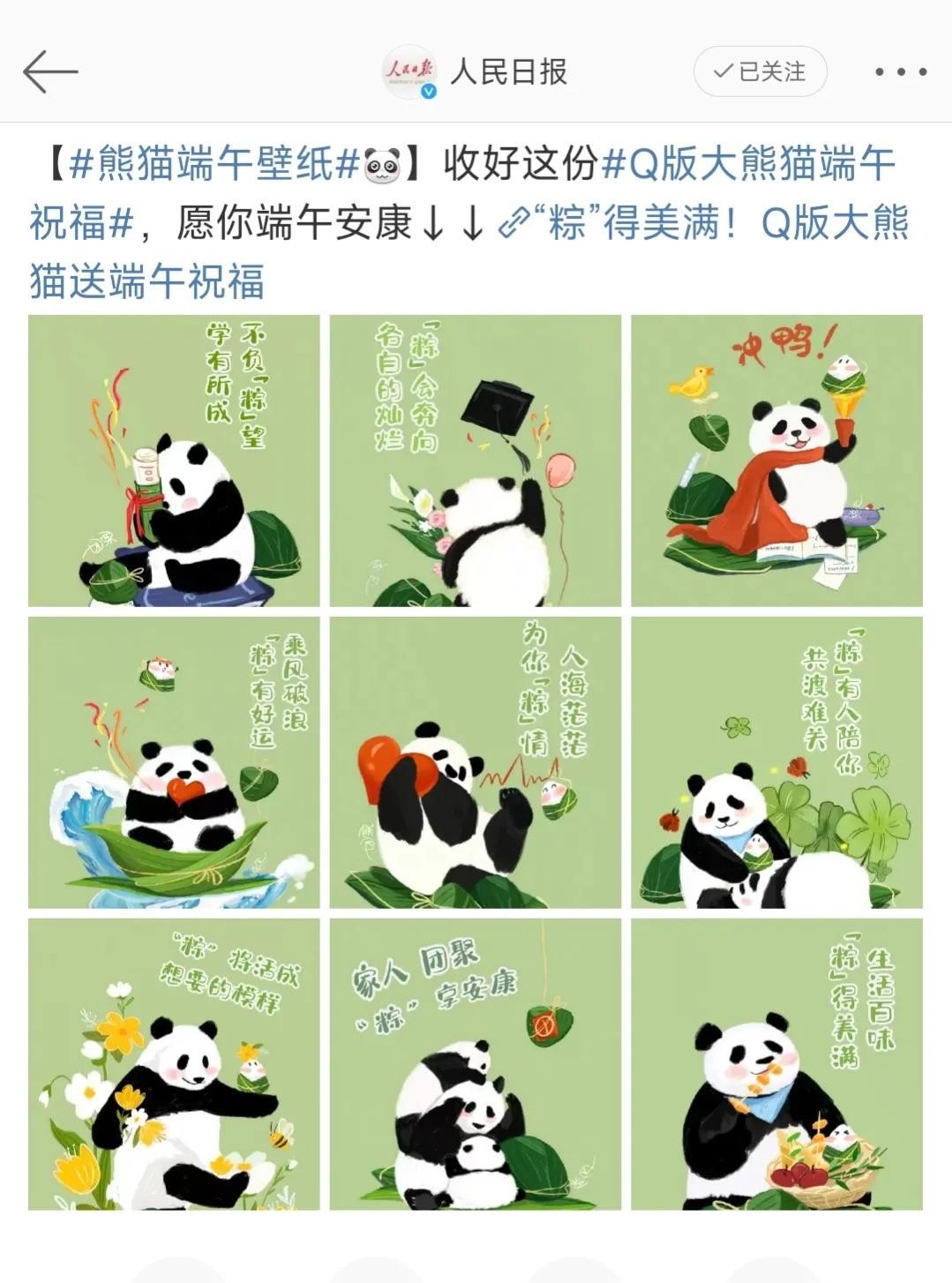View the 粽将活成想要的模样 image
Viewport: 952px width, 1283px height.
(x=174, y=1064)
